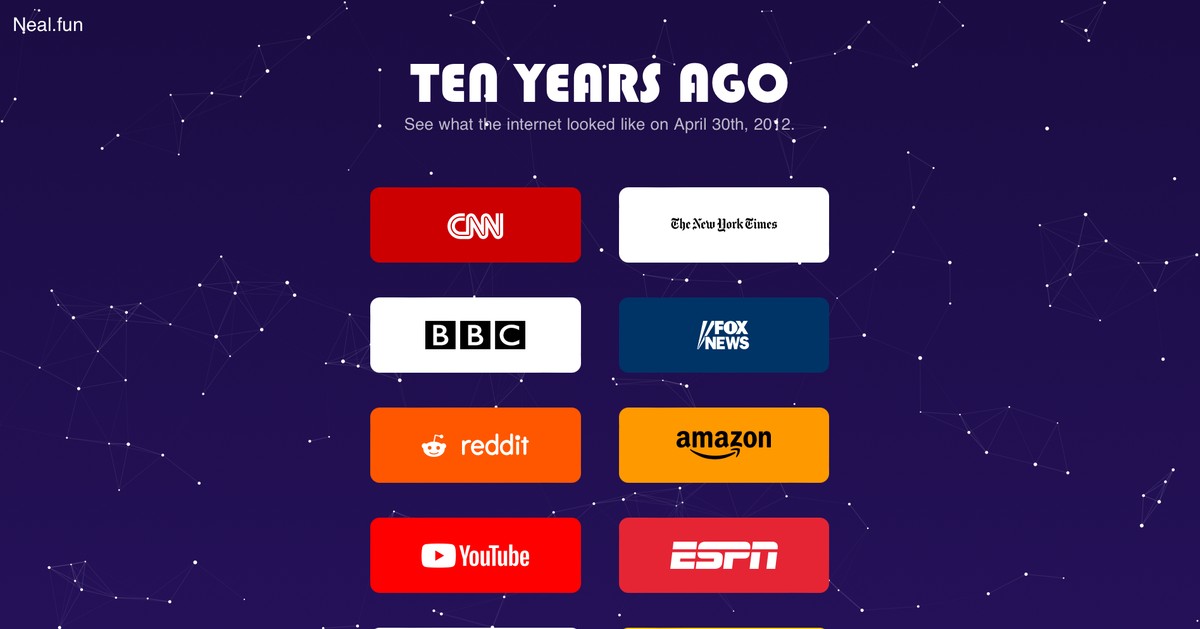1200x629 pixels.
Task: Open the Neal.fun home link
Action: 48,24
